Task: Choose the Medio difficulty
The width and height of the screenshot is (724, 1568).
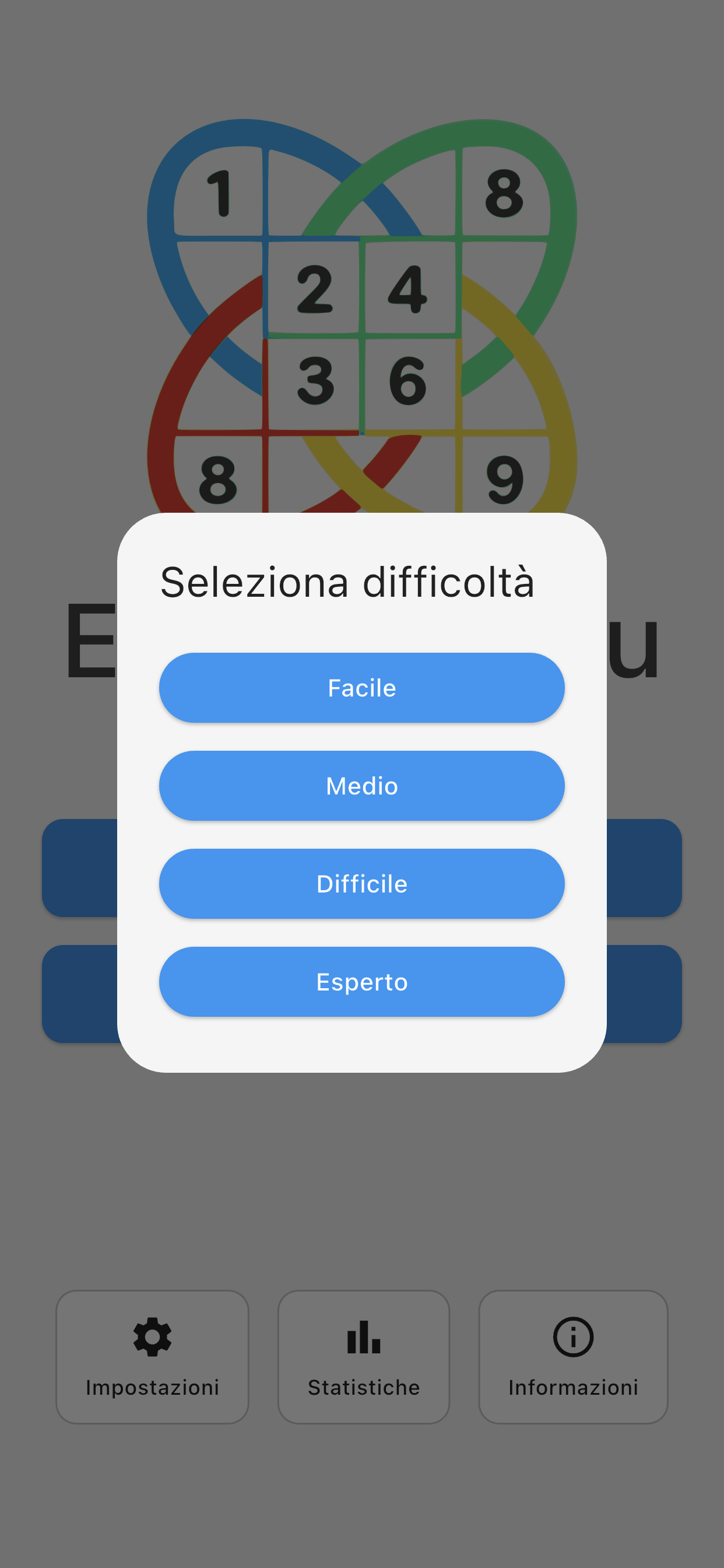Action: click(x=362, y=785)
